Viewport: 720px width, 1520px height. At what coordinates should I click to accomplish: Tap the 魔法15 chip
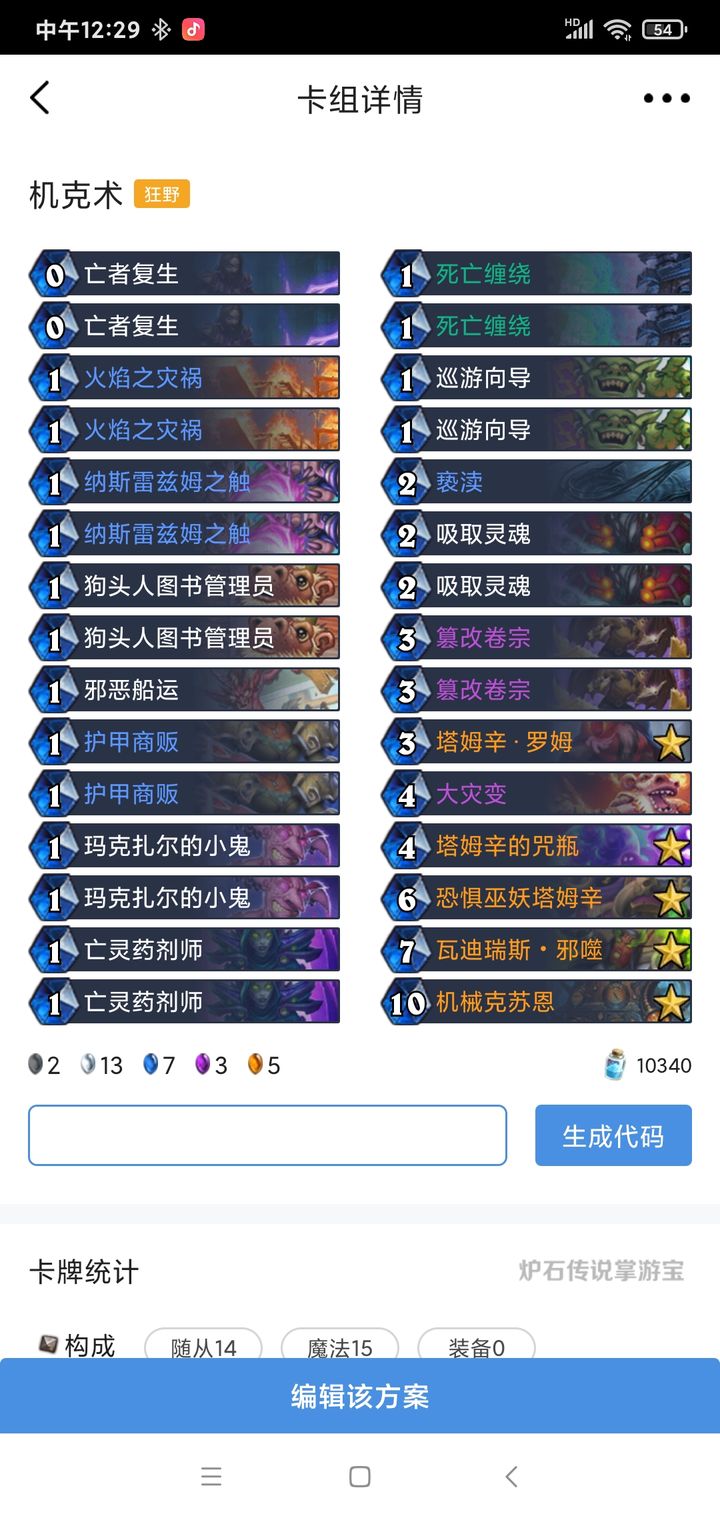(x=340, y=1347)
